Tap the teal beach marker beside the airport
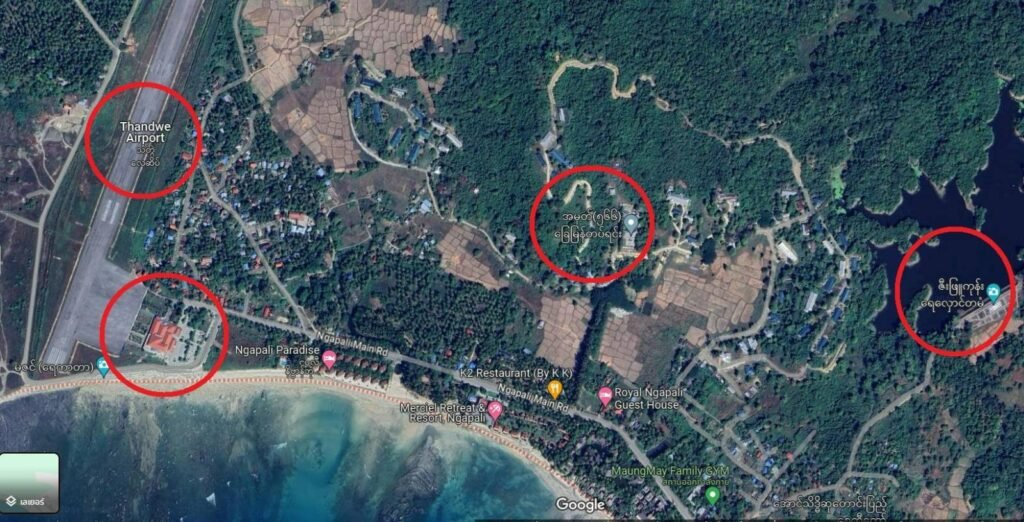Screen dimensions: 1024x522 click(103, 368)
